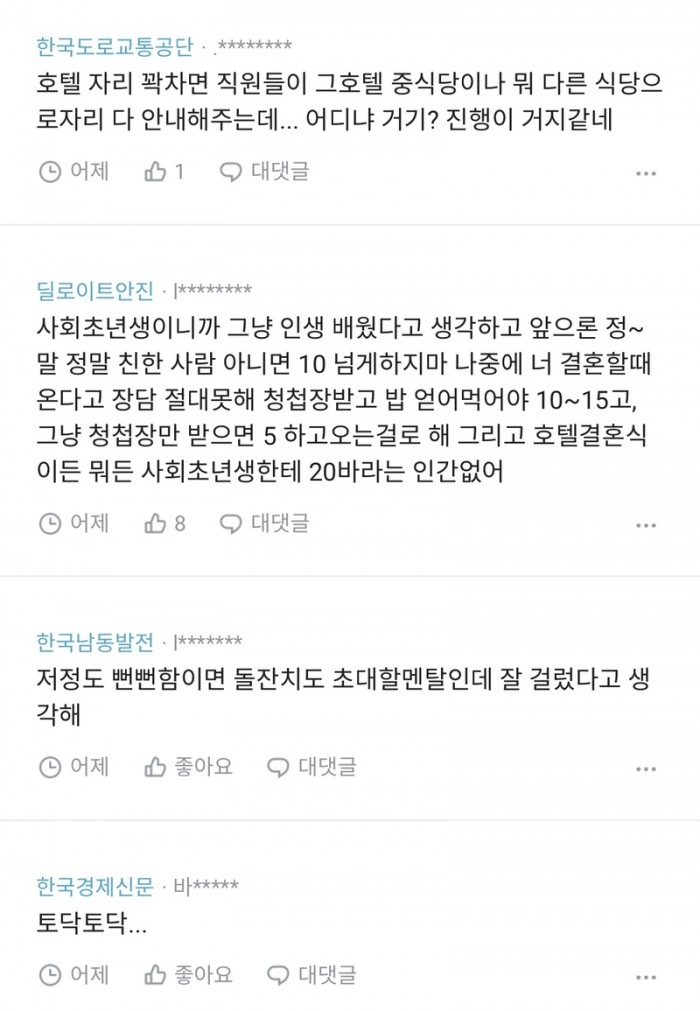
Task: Like the 딜로이트안진 comment
Action: [164, 522]
